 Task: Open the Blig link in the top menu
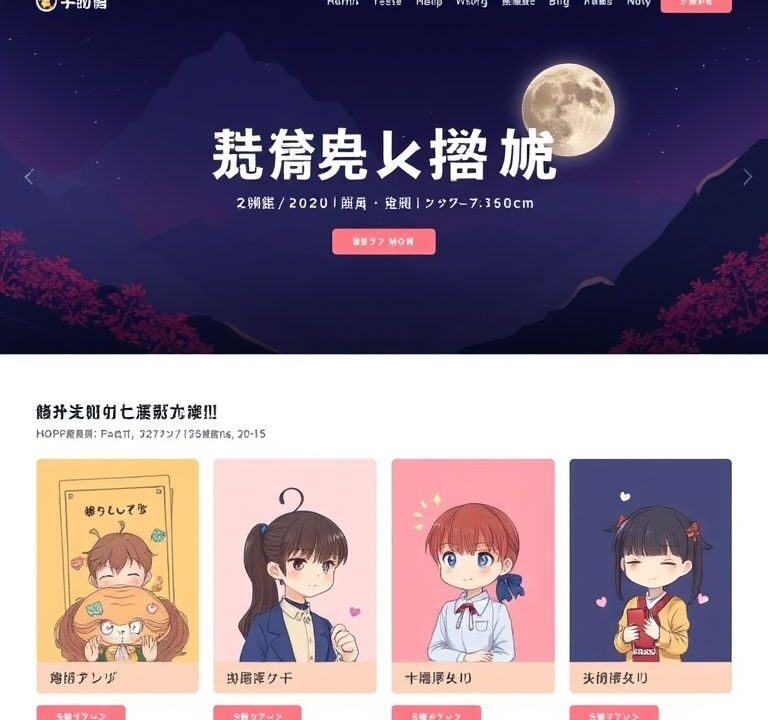click(559, 3)
